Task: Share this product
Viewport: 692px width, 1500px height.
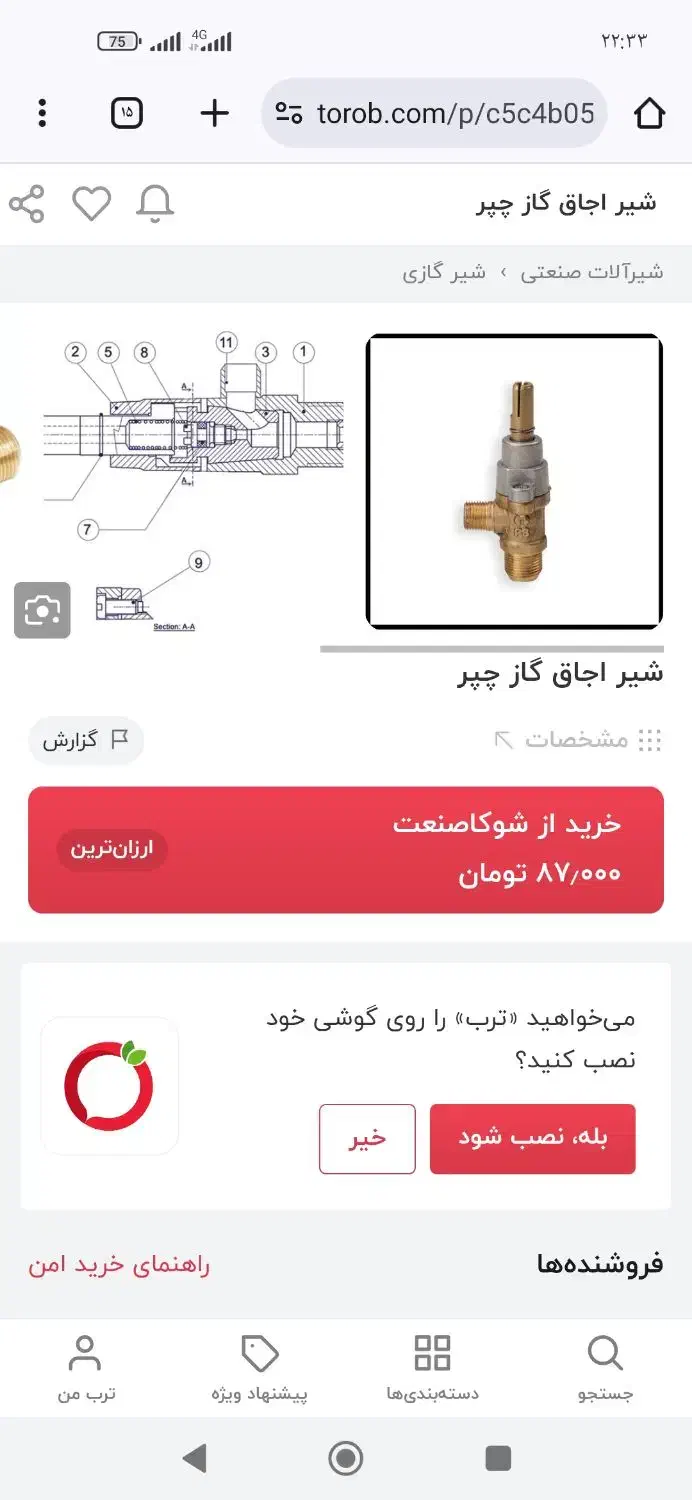Action: pos(27,204)
